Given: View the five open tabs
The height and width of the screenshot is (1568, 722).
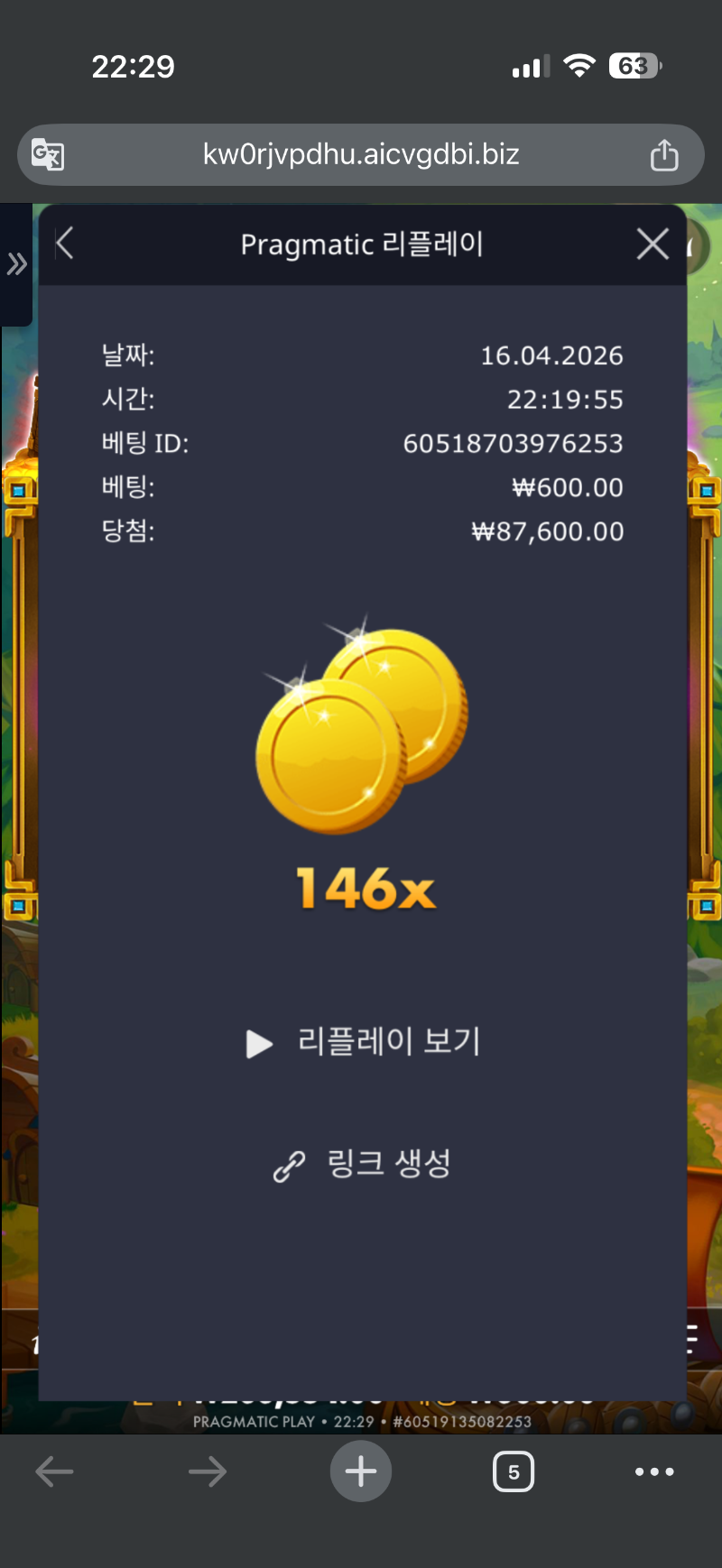Looking at the screenshot, I should pos(514,1471).
